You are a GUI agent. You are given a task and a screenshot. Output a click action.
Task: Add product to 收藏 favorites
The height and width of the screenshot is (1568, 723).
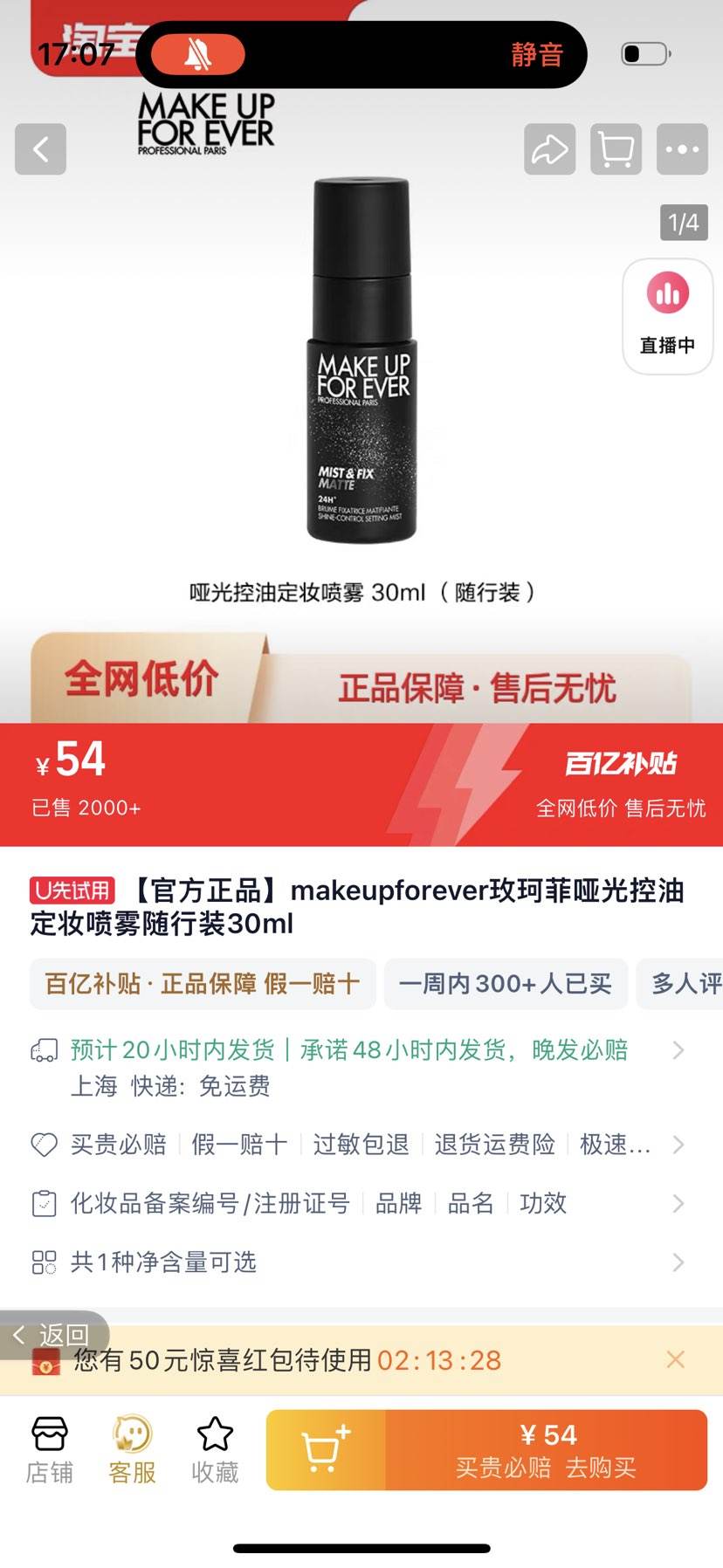[x=215, y=1450]
